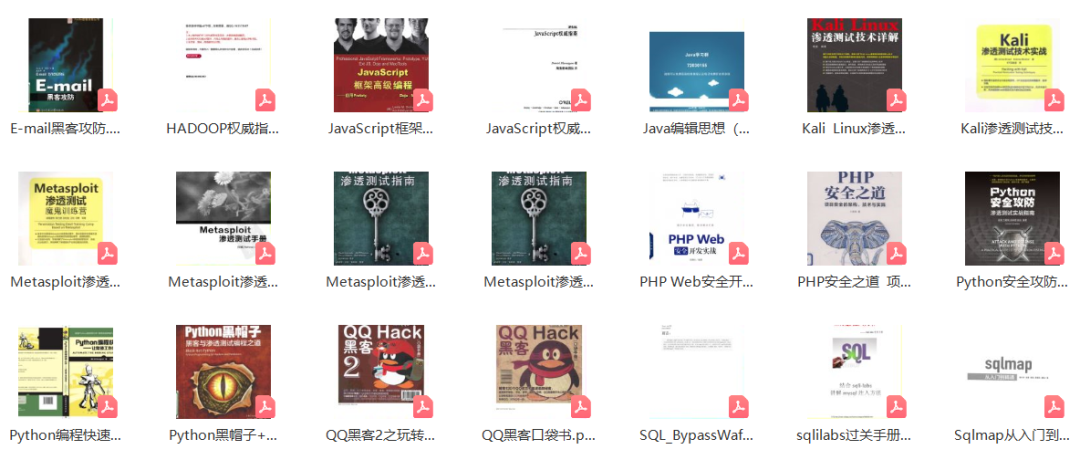This screenshot has width=1080, height=460.
Task: Open the SQL_BypassWaf PDF file
Action: pos(697,372)
